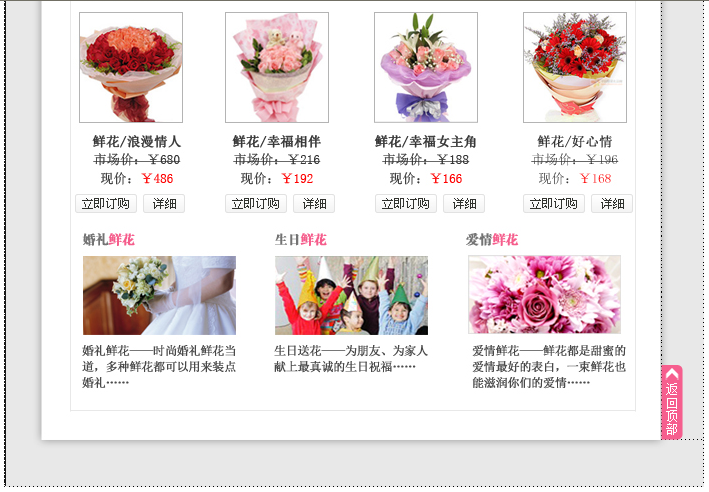Open the 浪漫情人 red rose bouquet image
This screenshot has width=709, height=492.
pos(131,67)
